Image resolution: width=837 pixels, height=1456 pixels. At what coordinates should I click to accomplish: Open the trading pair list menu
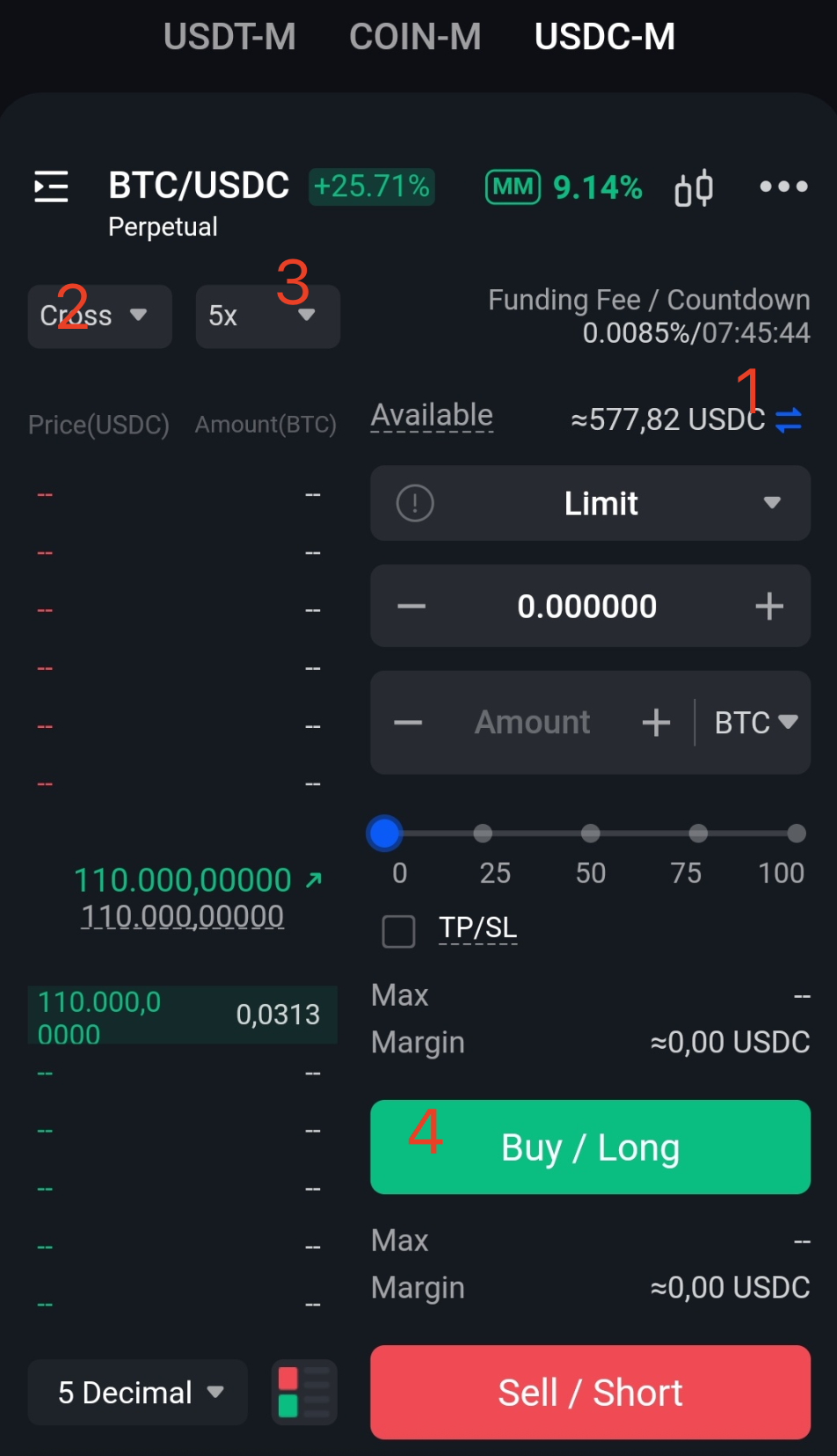pos(51,186)
